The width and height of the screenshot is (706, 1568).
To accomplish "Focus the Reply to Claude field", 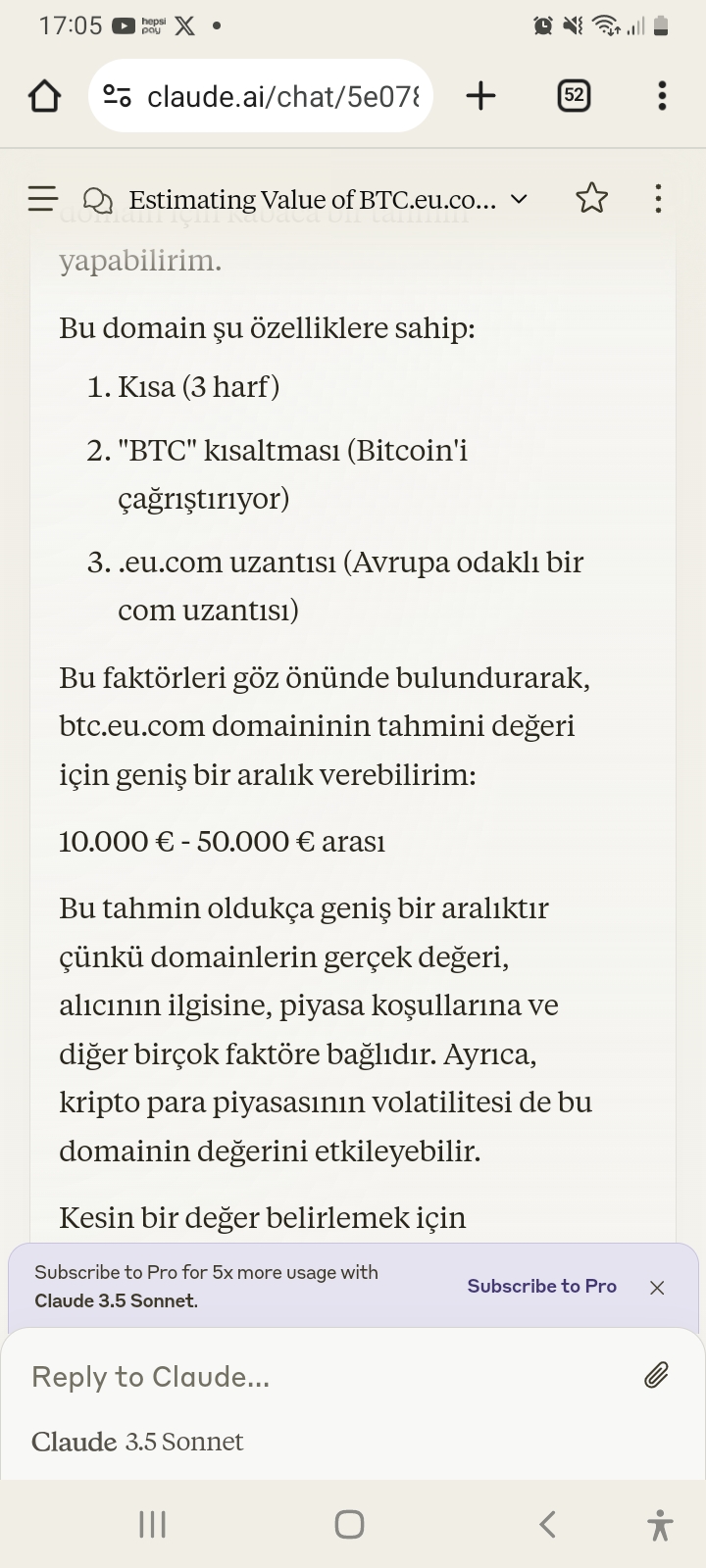I will point(324,1377).
